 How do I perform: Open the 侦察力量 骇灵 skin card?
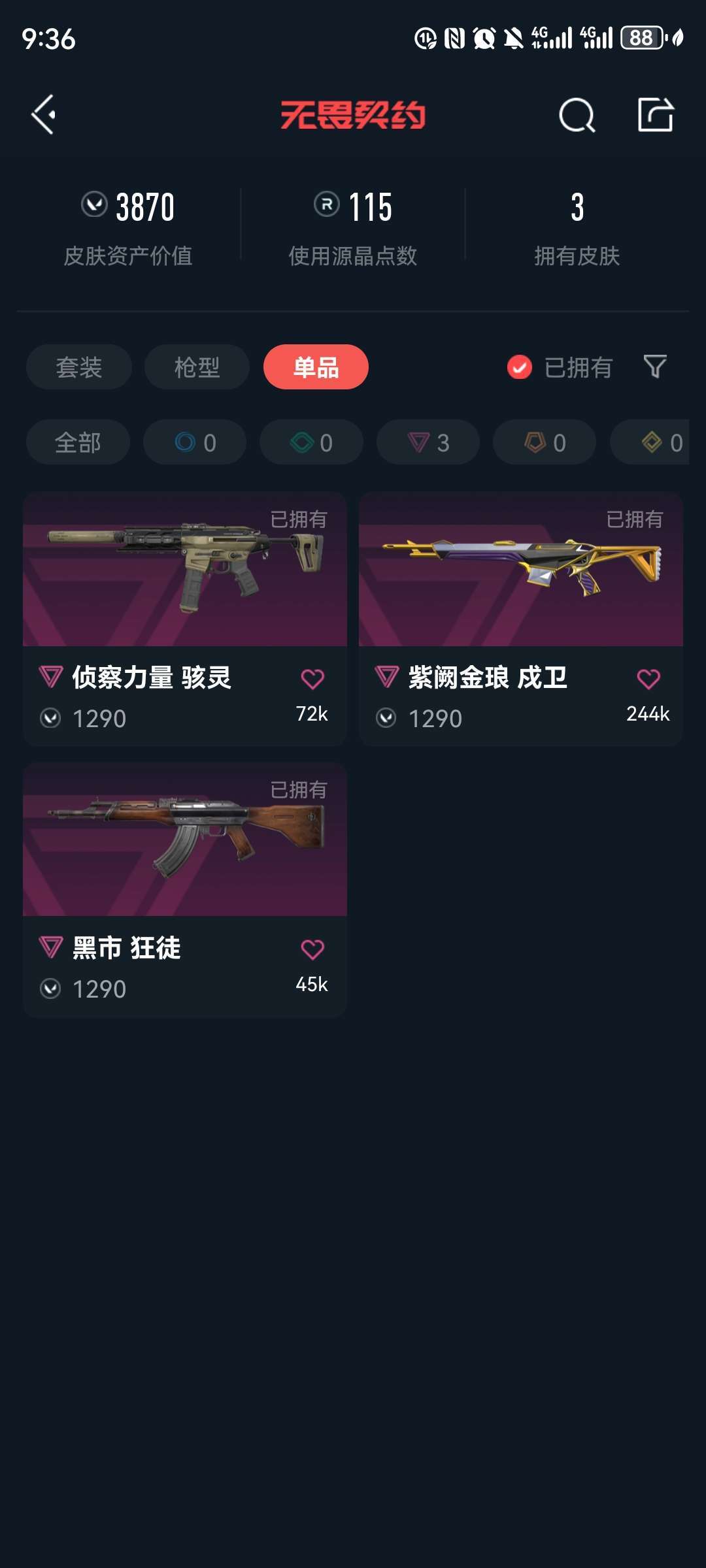[x=185, y=619]
